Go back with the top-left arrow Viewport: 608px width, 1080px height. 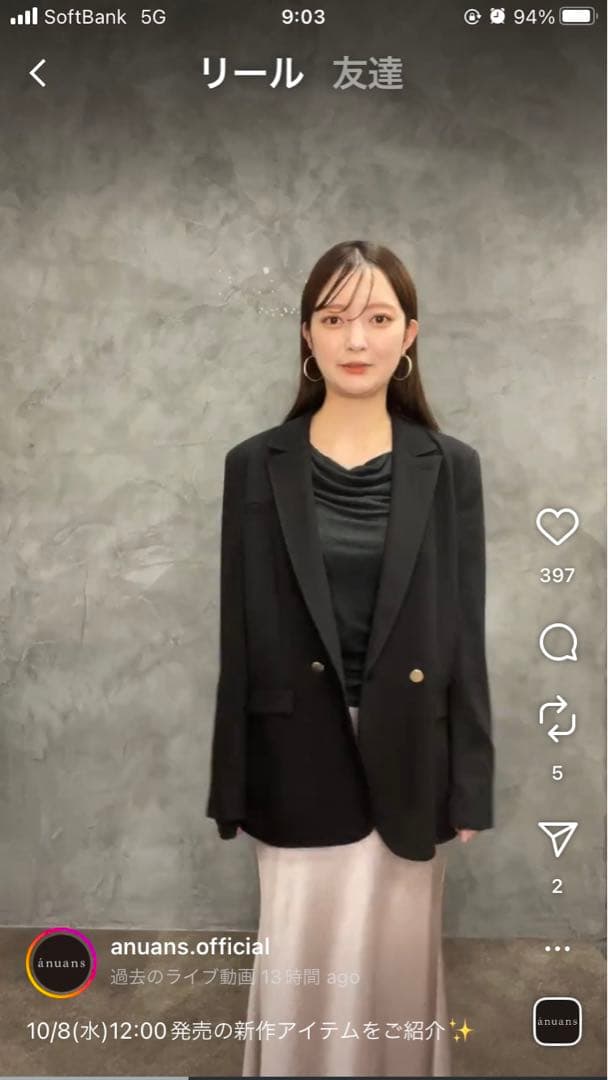38,73
